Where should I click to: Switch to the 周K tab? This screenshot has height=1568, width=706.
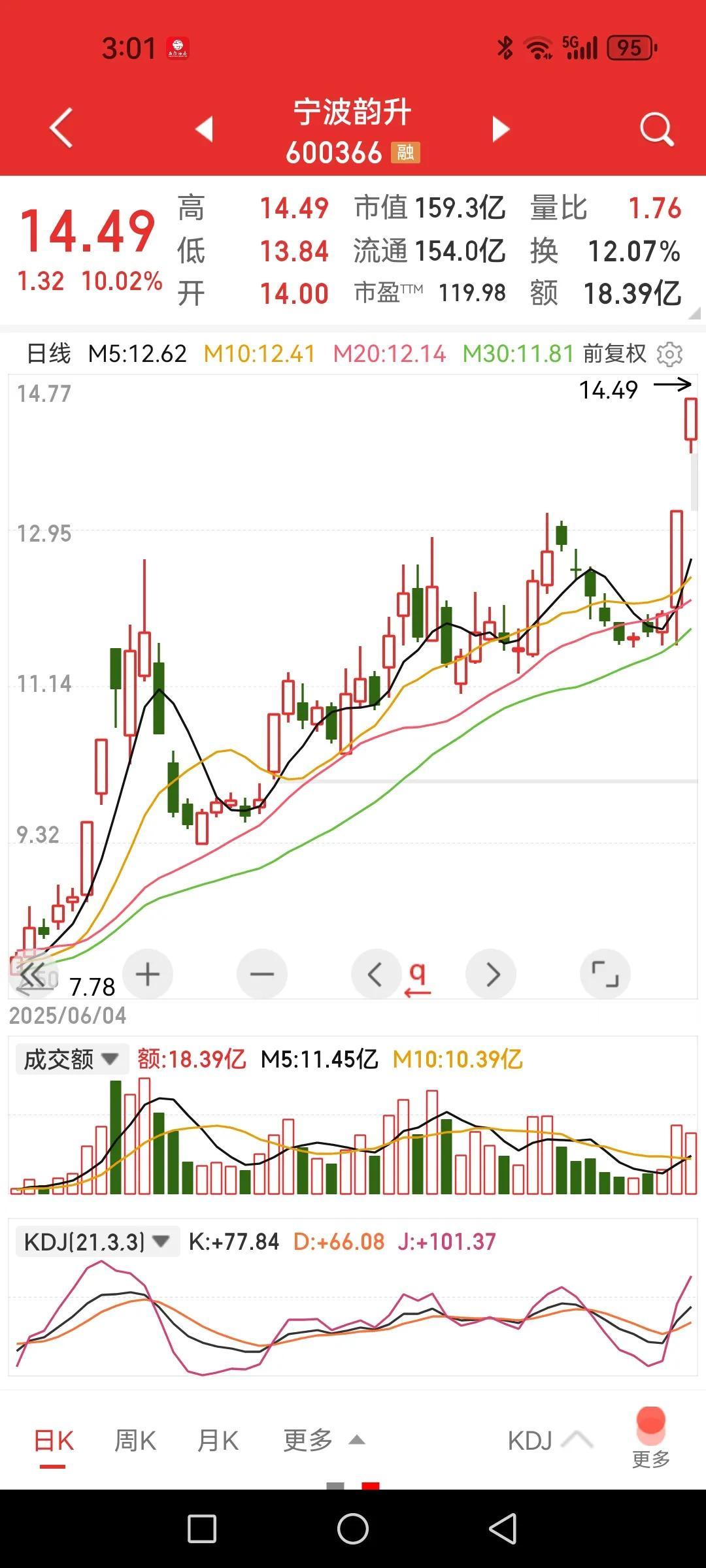135,1441
